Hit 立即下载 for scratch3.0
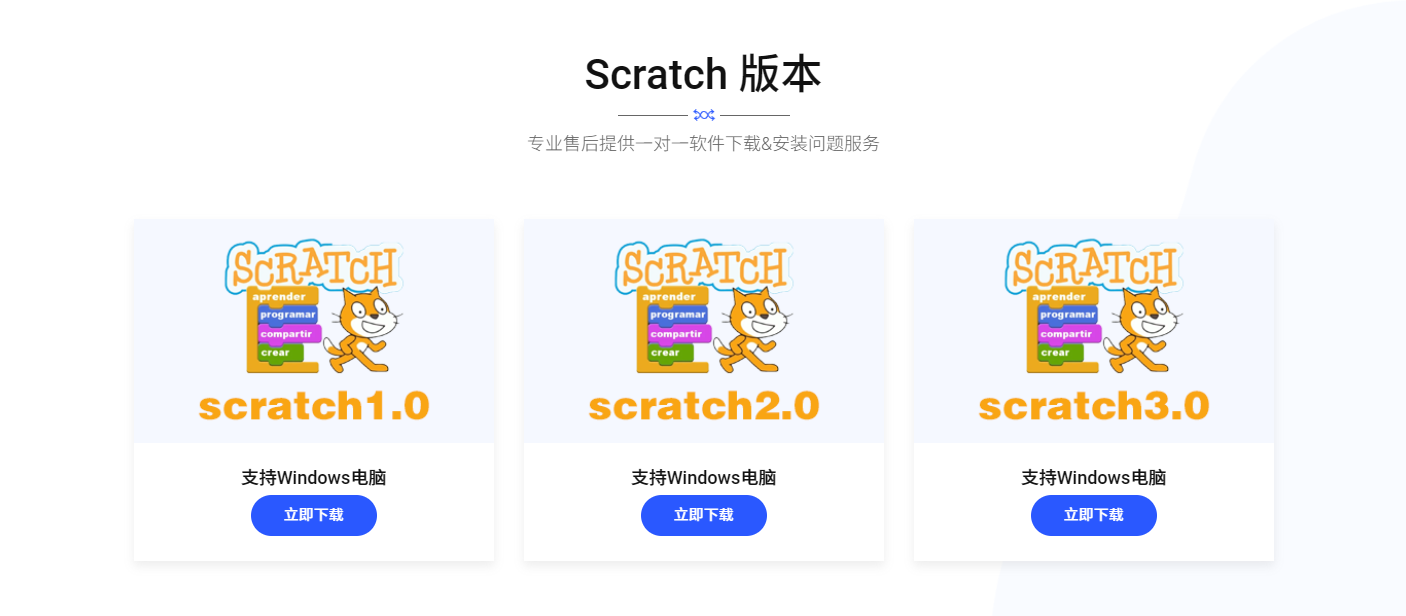This screenshot has height=616, width=1406. point(1093,515)
